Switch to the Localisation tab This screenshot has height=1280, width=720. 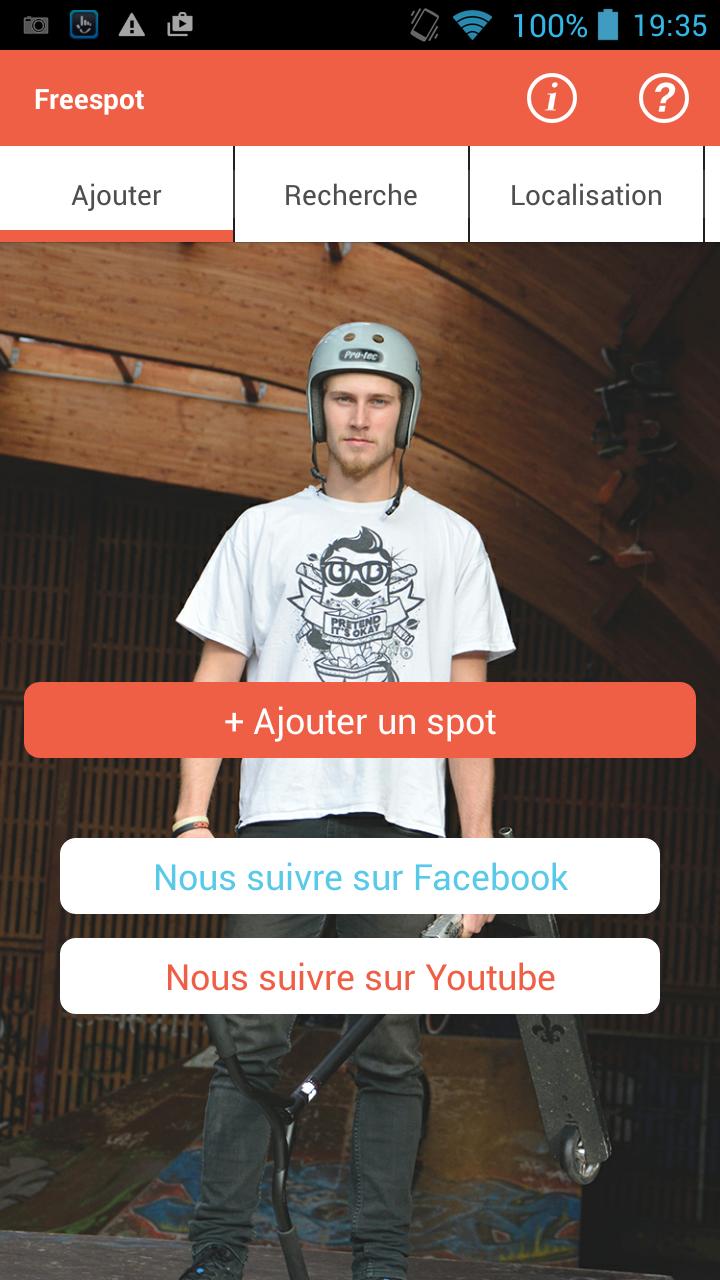[586, 195]
